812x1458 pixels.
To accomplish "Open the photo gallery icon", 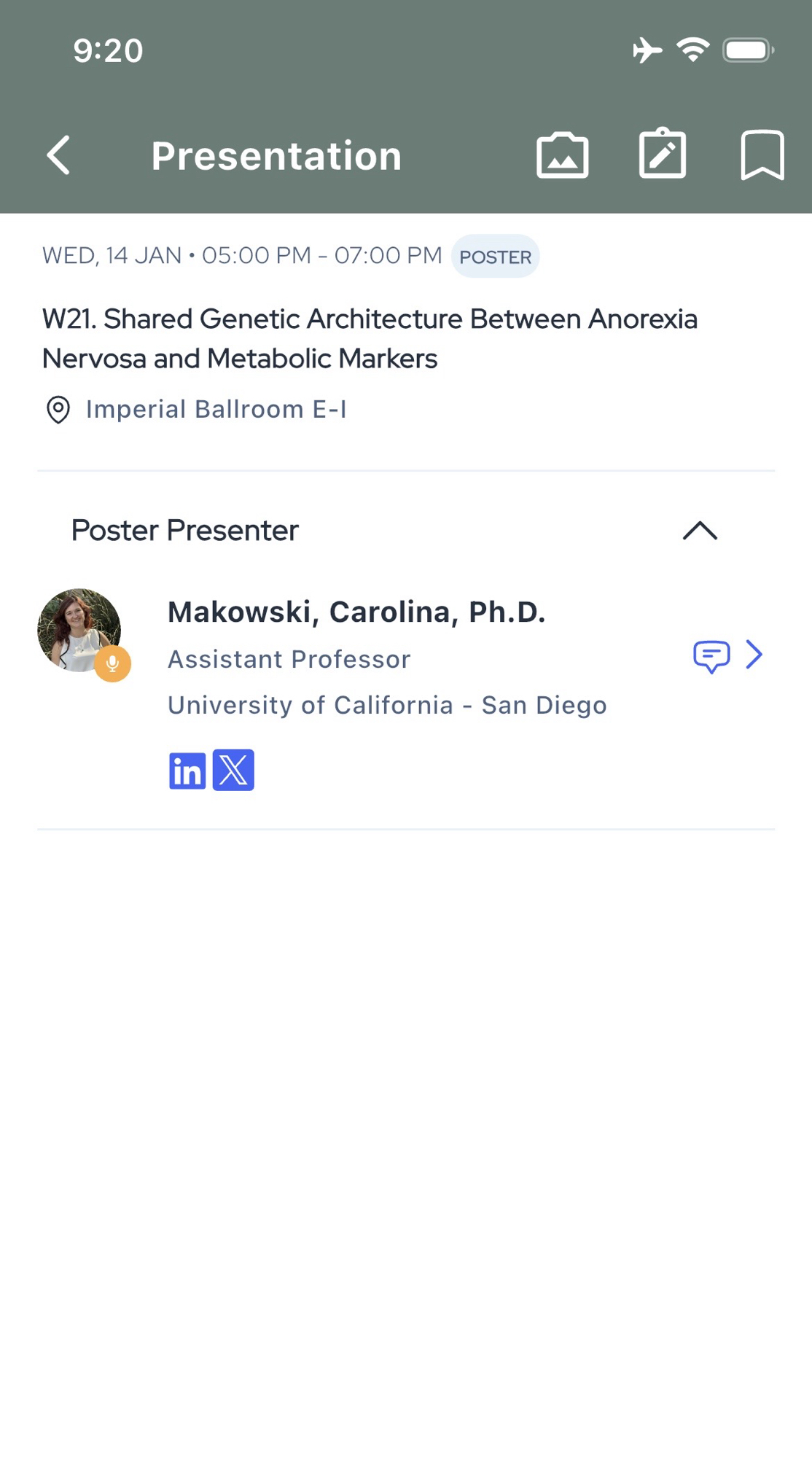I will 562,155.
